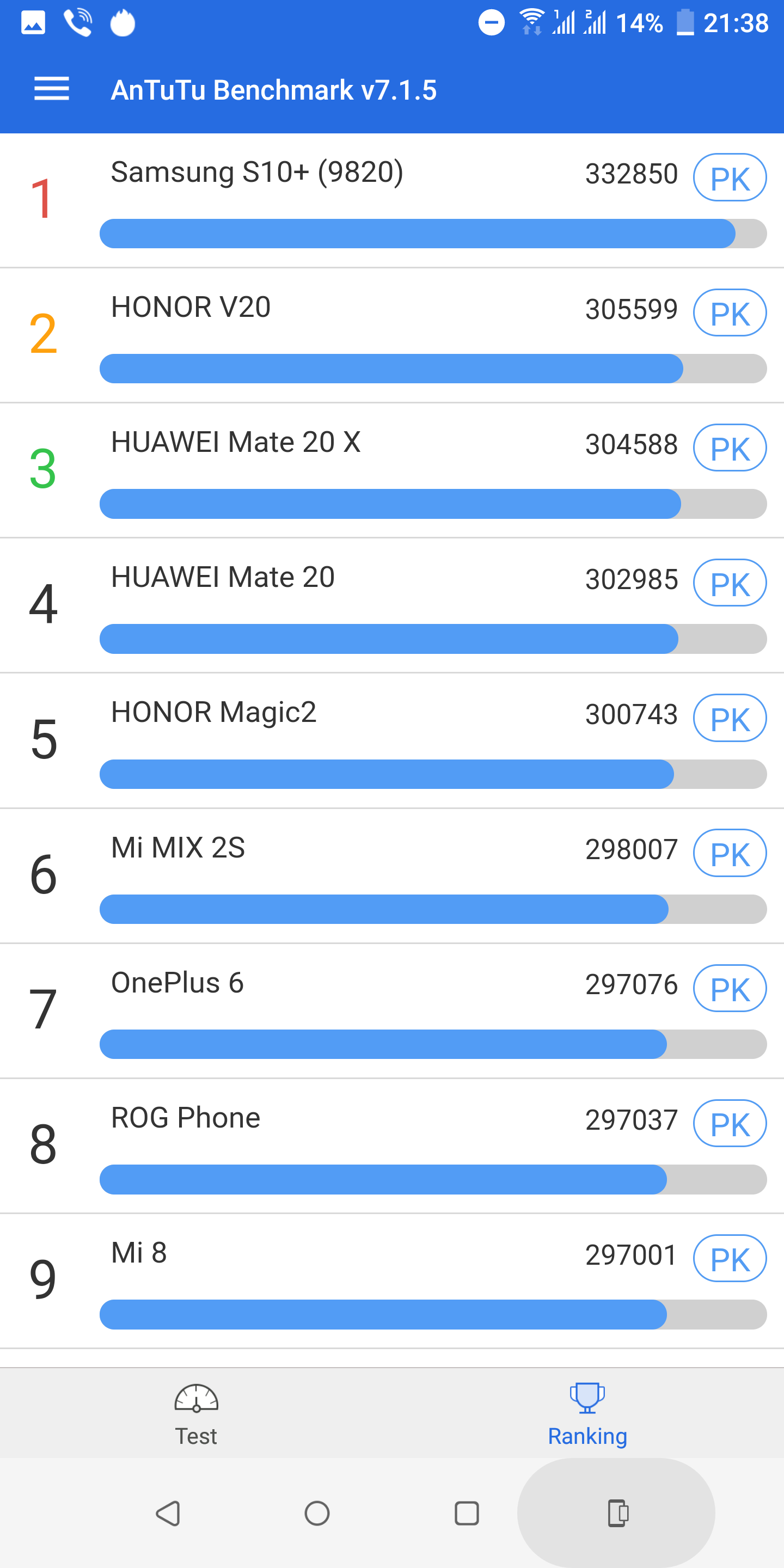This screenshot has width=784, height=1568.
Task: Tap PK beside HUAWEI Mate 20 score 302985
Action: pos(729,583)
